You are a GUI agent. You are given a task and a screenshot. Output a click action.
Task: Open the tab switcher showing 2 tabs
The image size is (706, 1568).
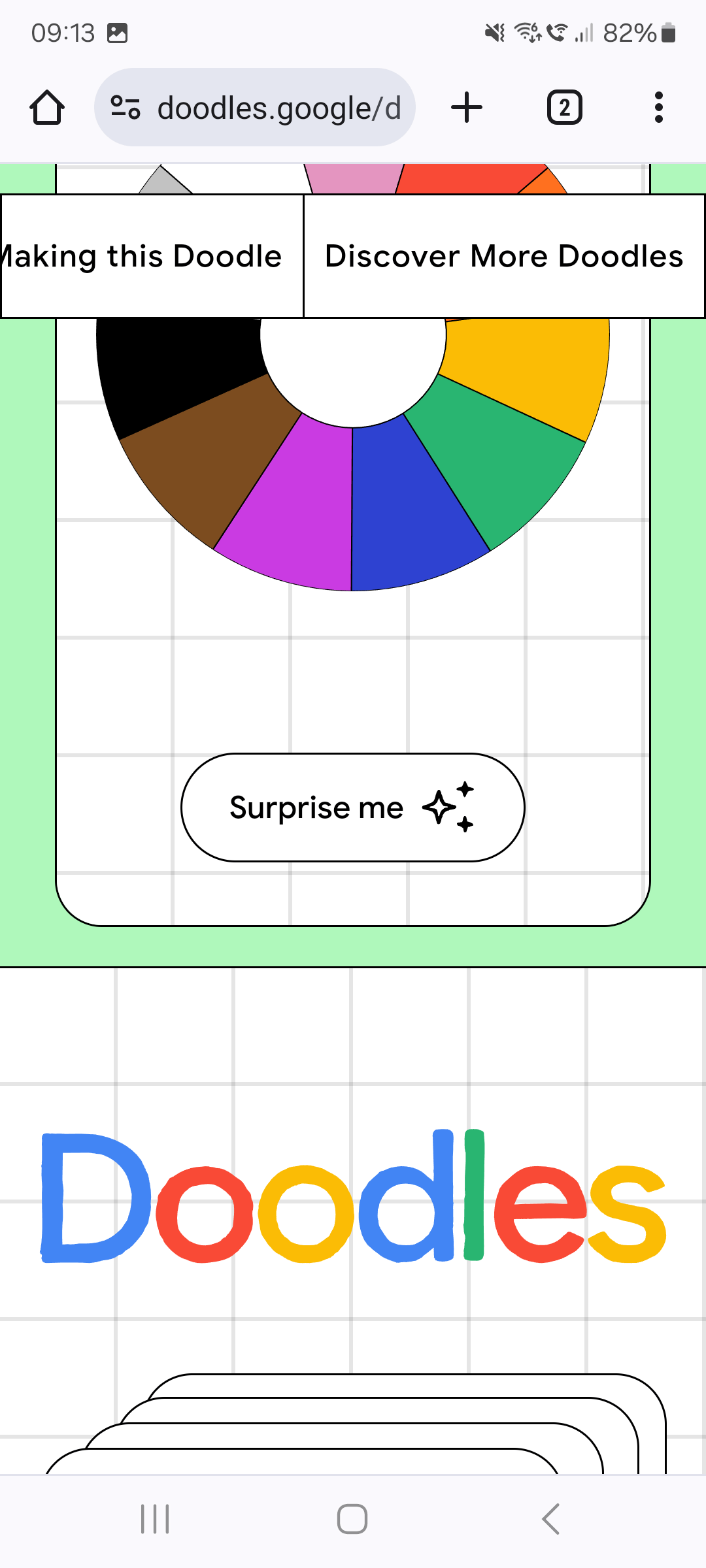564,108
